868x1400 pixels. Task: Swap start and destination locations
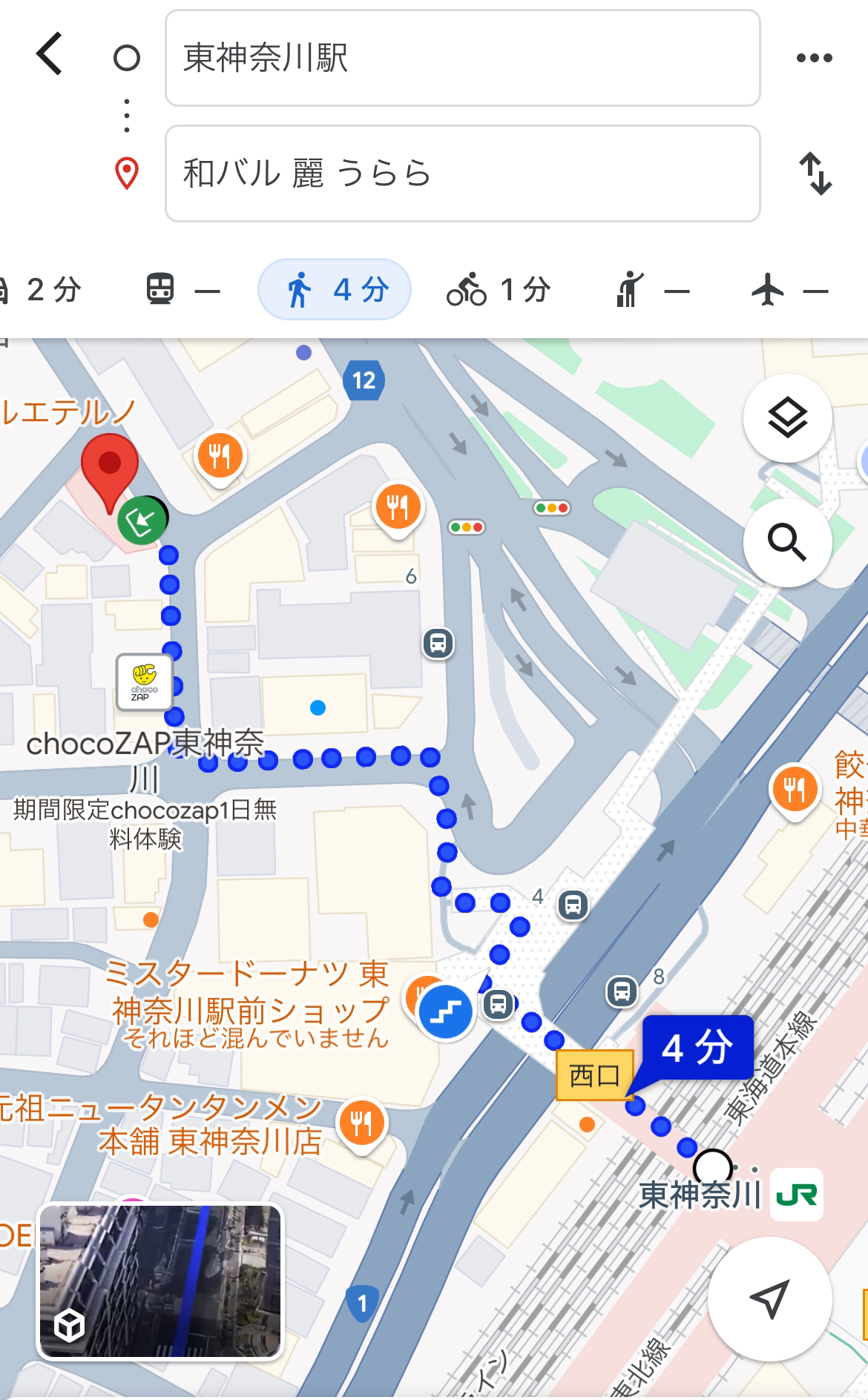(x=815, y=174)
